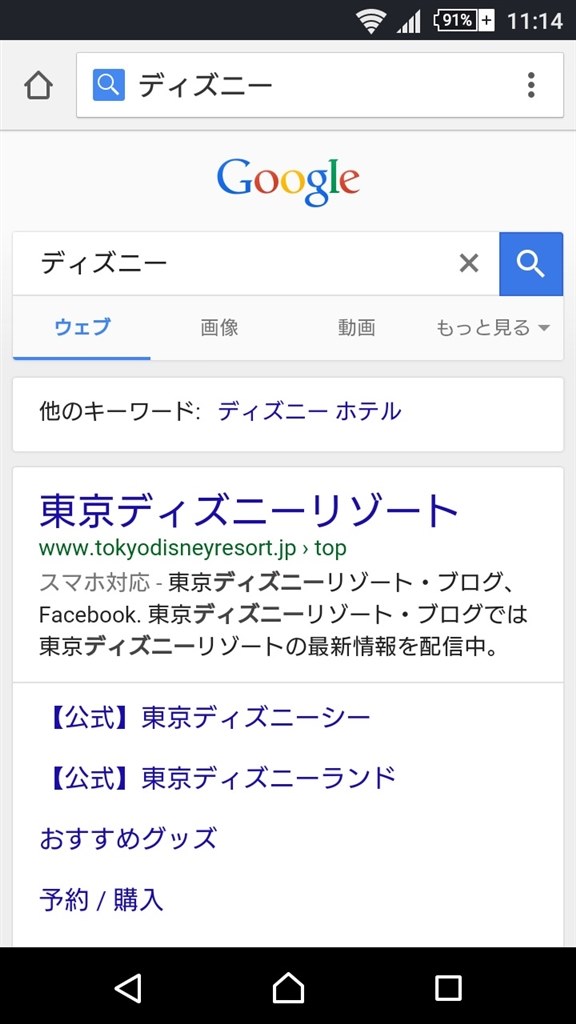Tap the blue search magnifier button

[x=531, y=264]
